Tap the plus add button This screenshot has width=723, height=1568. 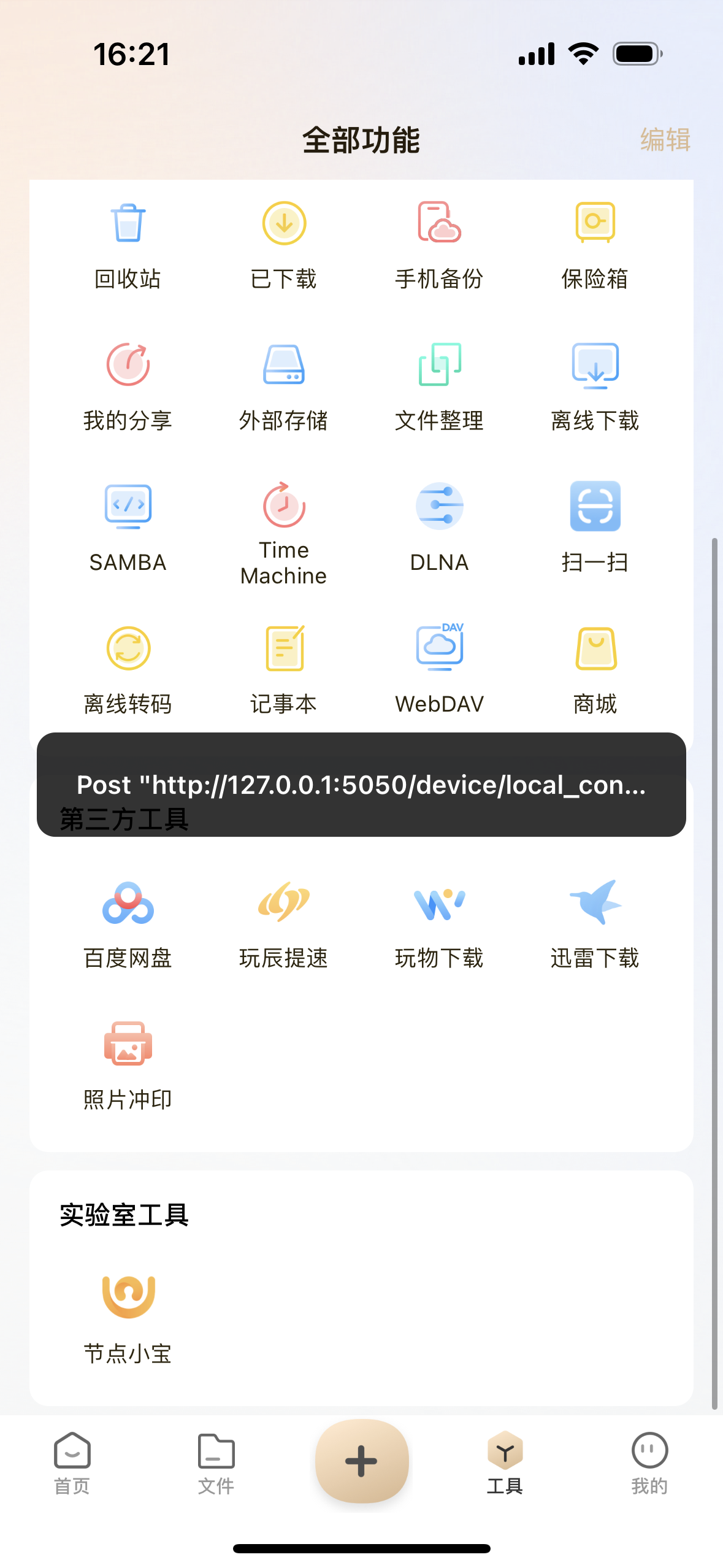tap(362, 1461)
